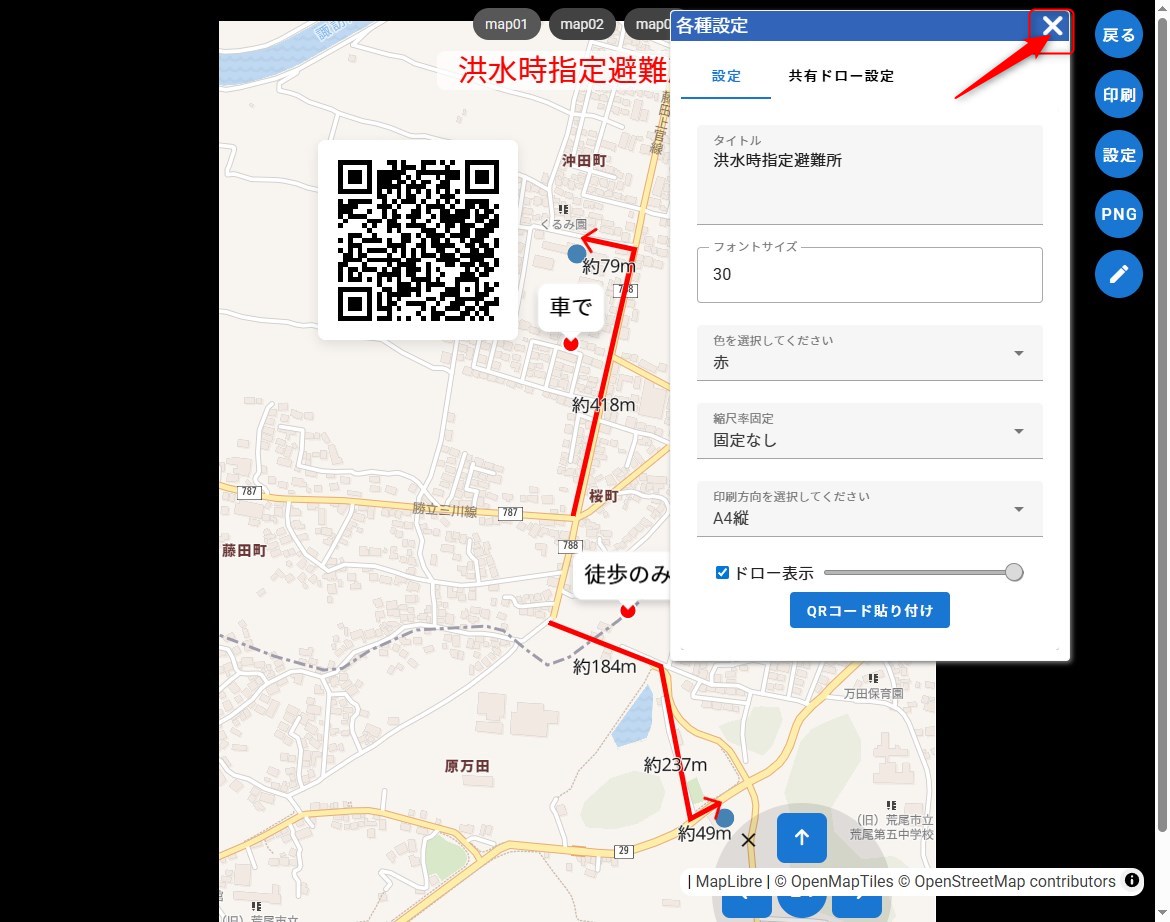The height and width of the screenshot is (922, 1170).
Task: Open the 縮尺率固定 dropdown
Action: (869, 432)
